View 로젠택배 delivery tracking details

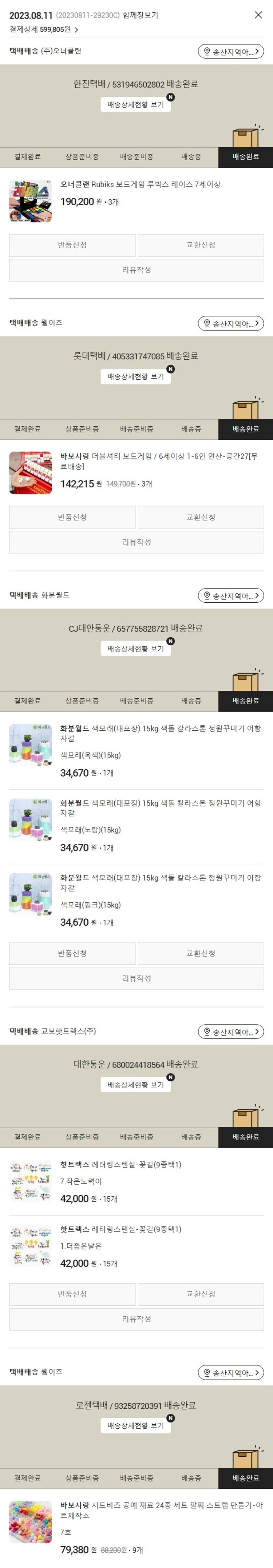136,1425
